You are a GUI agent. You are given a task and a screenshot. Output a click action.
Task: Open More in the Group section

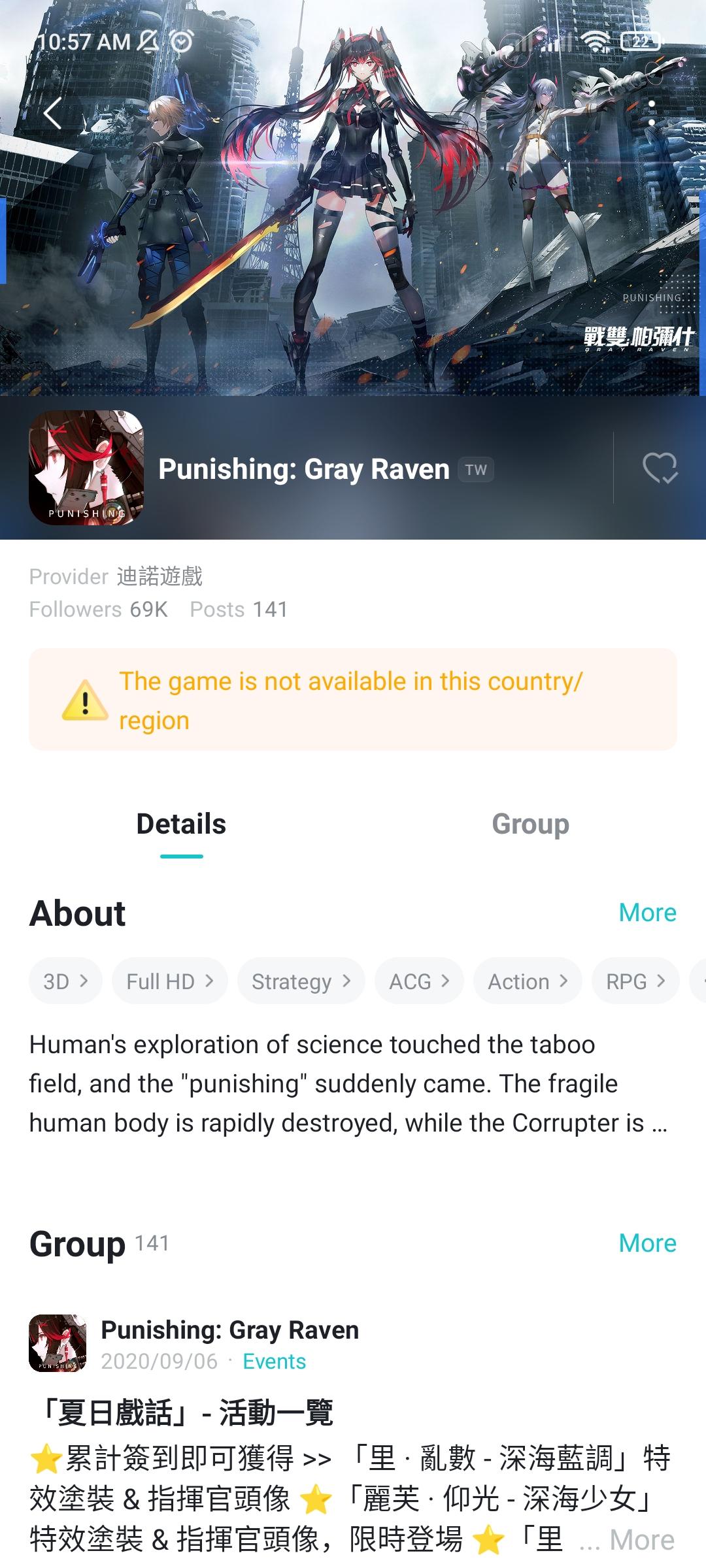[x=647, y=1243]
